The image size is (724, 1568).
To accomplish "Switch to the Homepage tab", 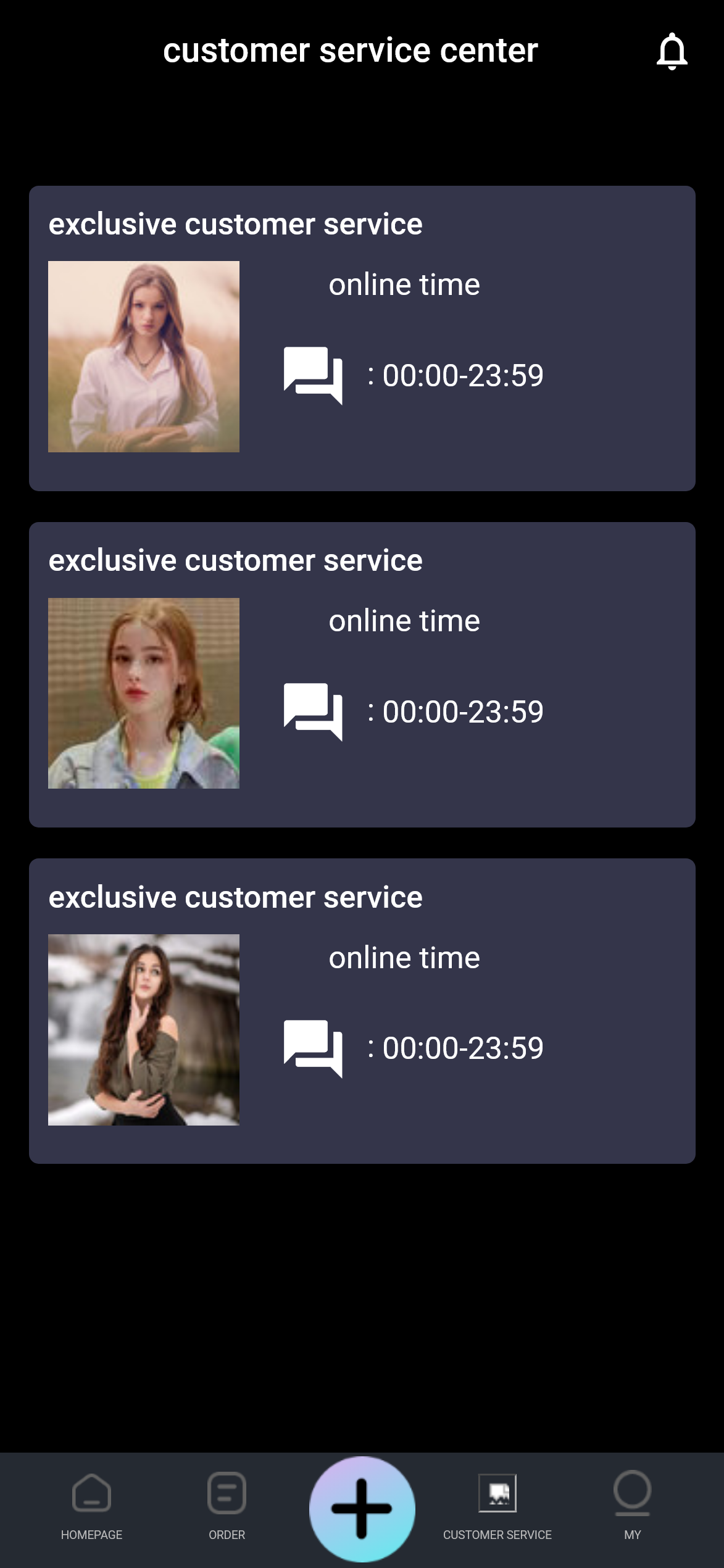I will pos(91,1506).
